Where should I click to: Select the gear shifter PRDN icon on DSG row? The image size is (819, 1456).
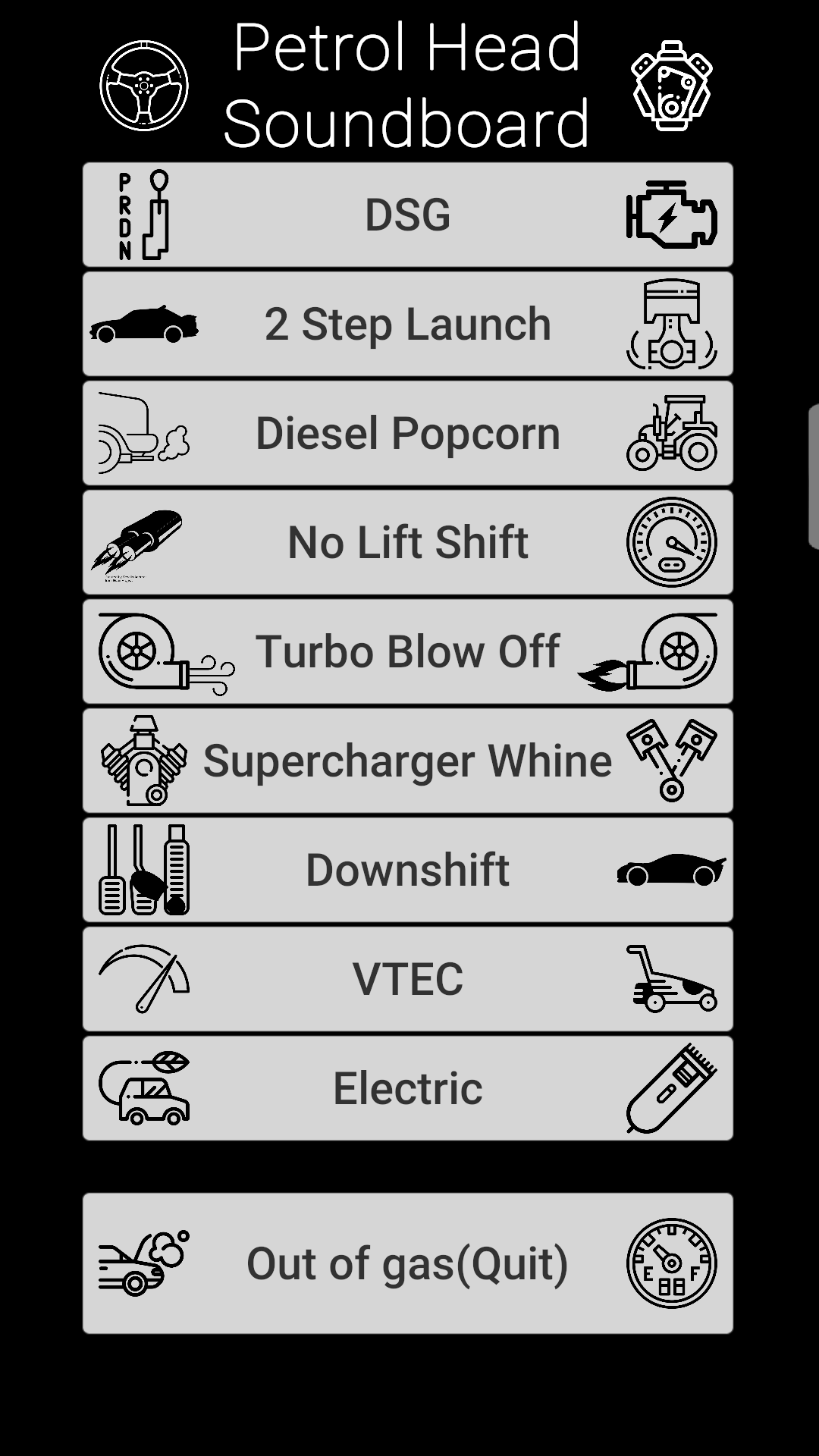[143, 216]
